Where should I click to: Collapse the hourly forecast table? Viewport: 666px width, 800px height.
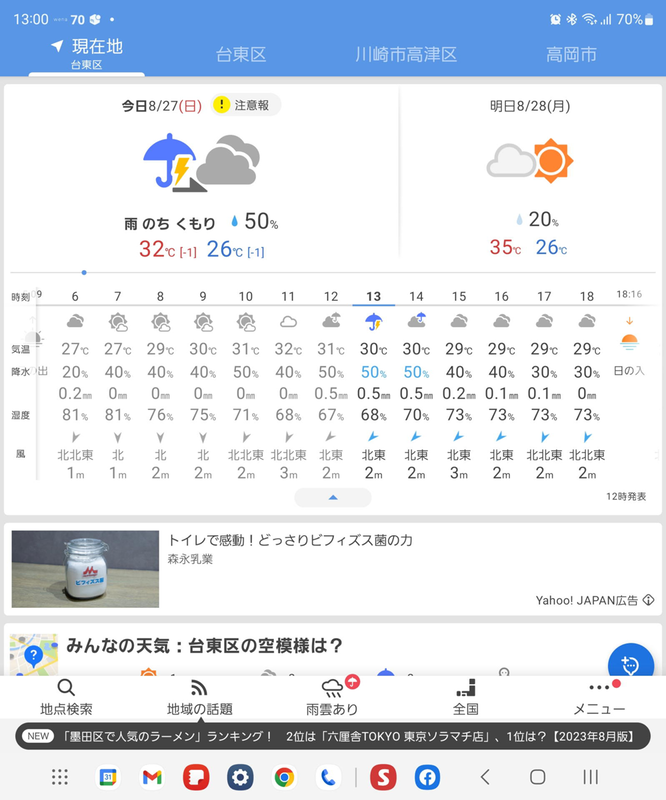tap(334, 497)
